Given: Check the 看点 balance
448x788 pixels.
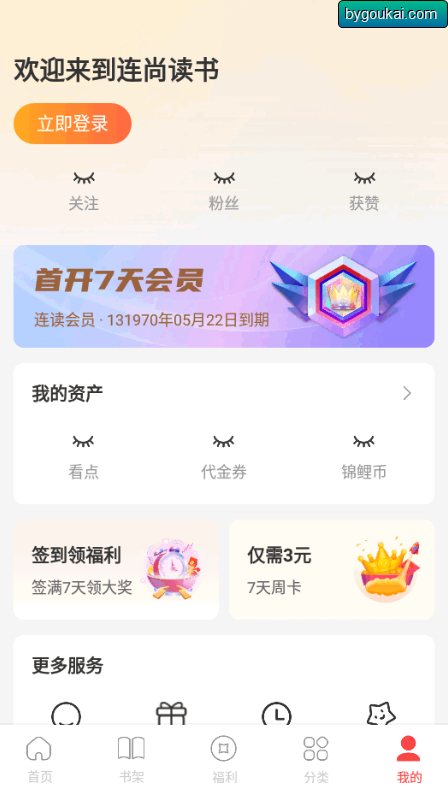Looking at the screenshot, I should coord(83,457).
